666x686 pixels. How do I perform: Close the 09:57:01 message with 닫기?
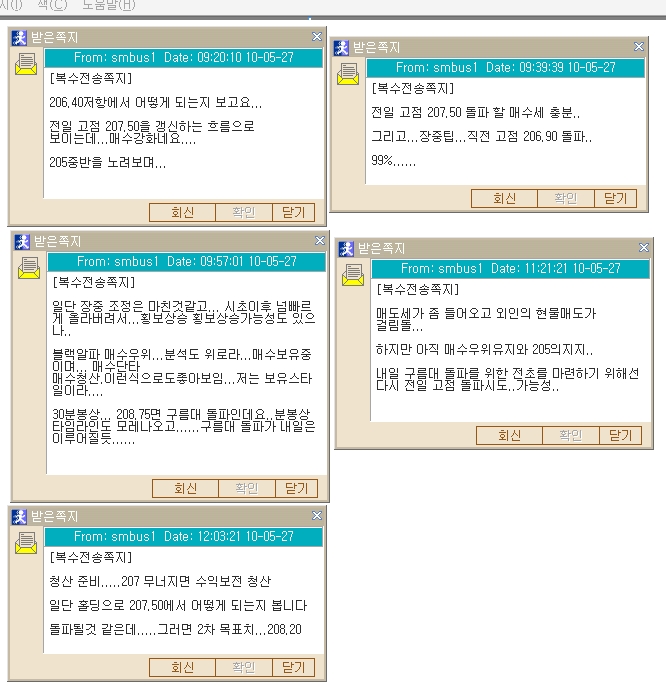pyautogui.click(x=295, y=488)
